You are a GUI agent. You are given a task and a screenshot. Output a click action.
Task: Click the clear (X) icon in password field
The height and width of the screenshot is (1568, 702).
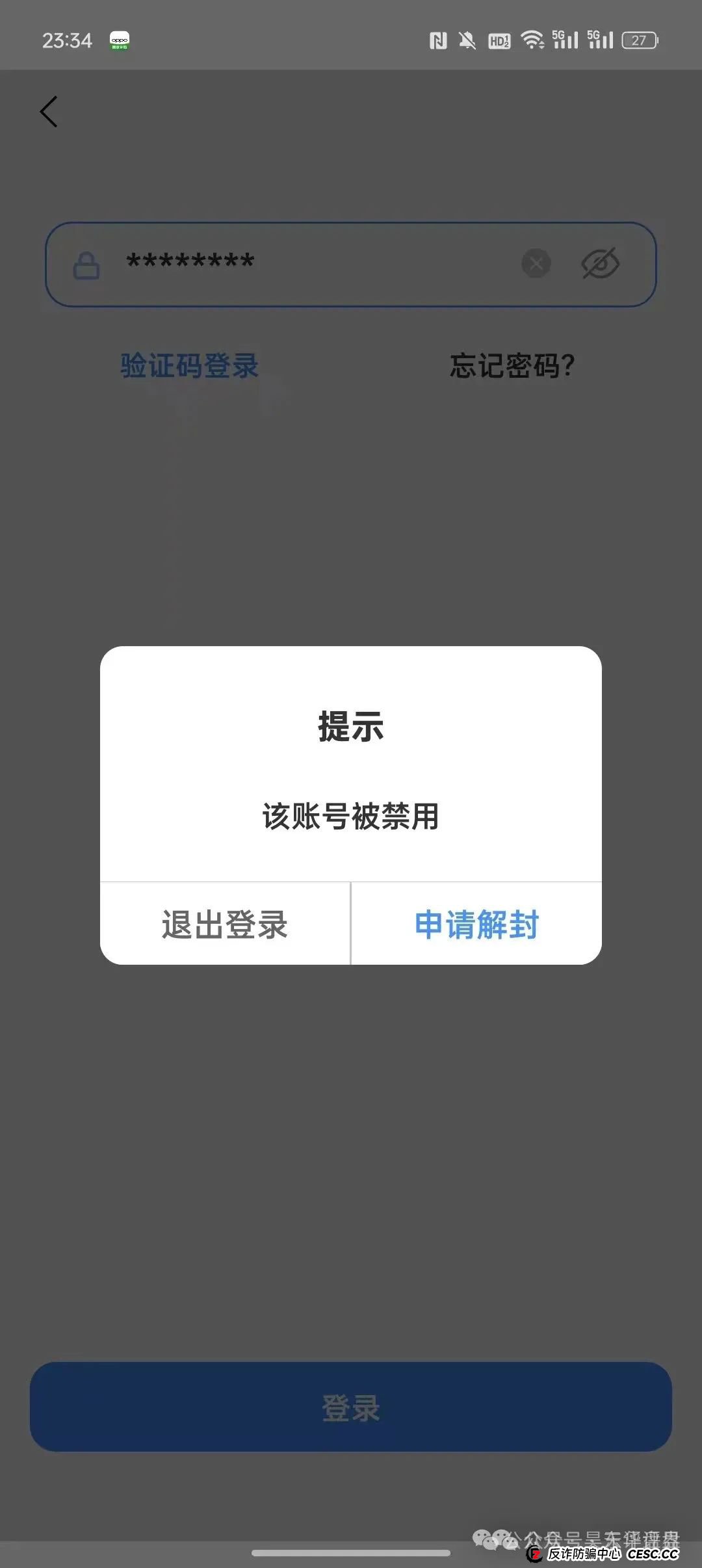click(x=535, y=263)
